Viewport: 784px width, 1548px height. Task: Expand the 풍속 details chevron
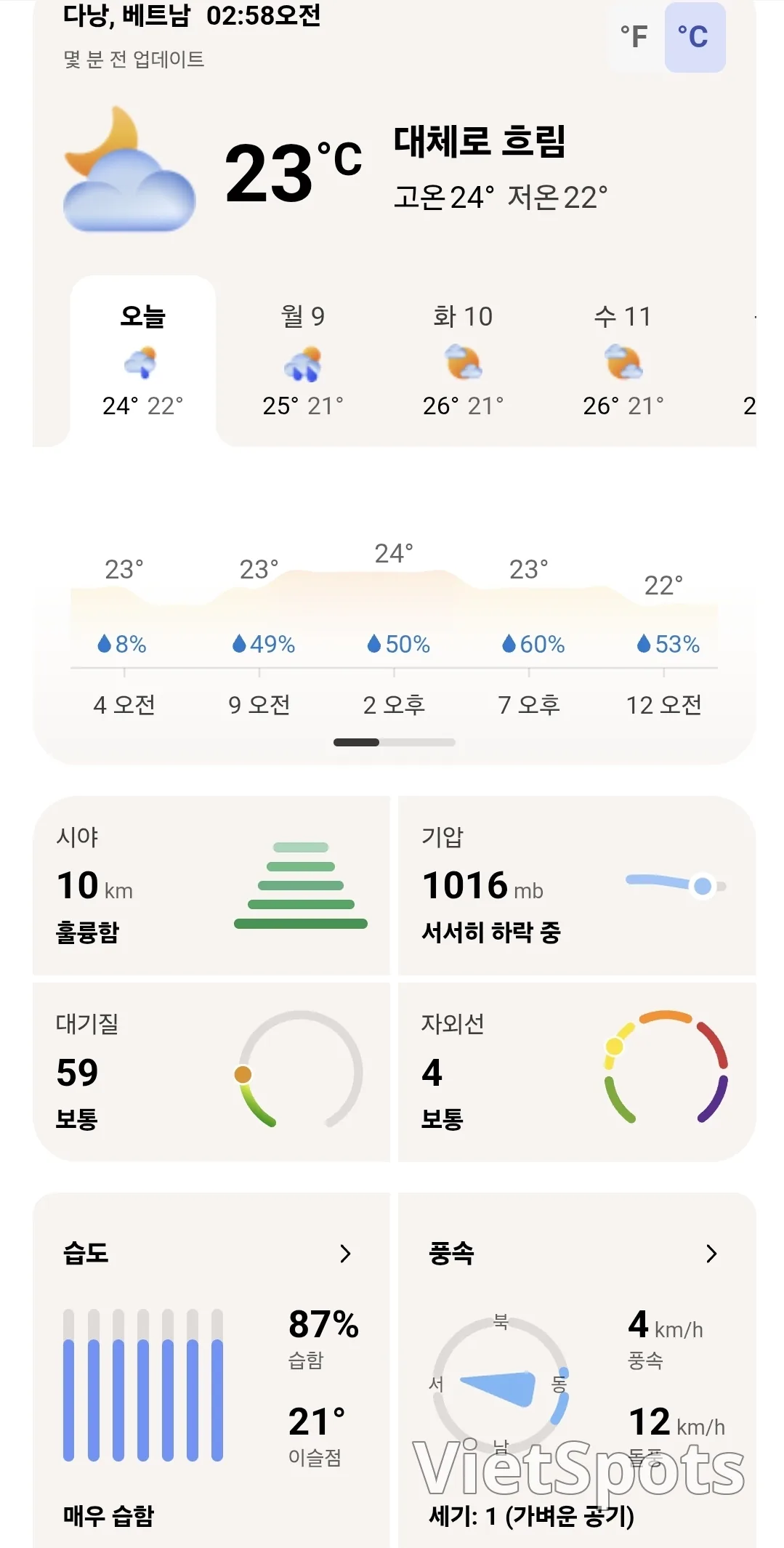[x=712, y=1253]
